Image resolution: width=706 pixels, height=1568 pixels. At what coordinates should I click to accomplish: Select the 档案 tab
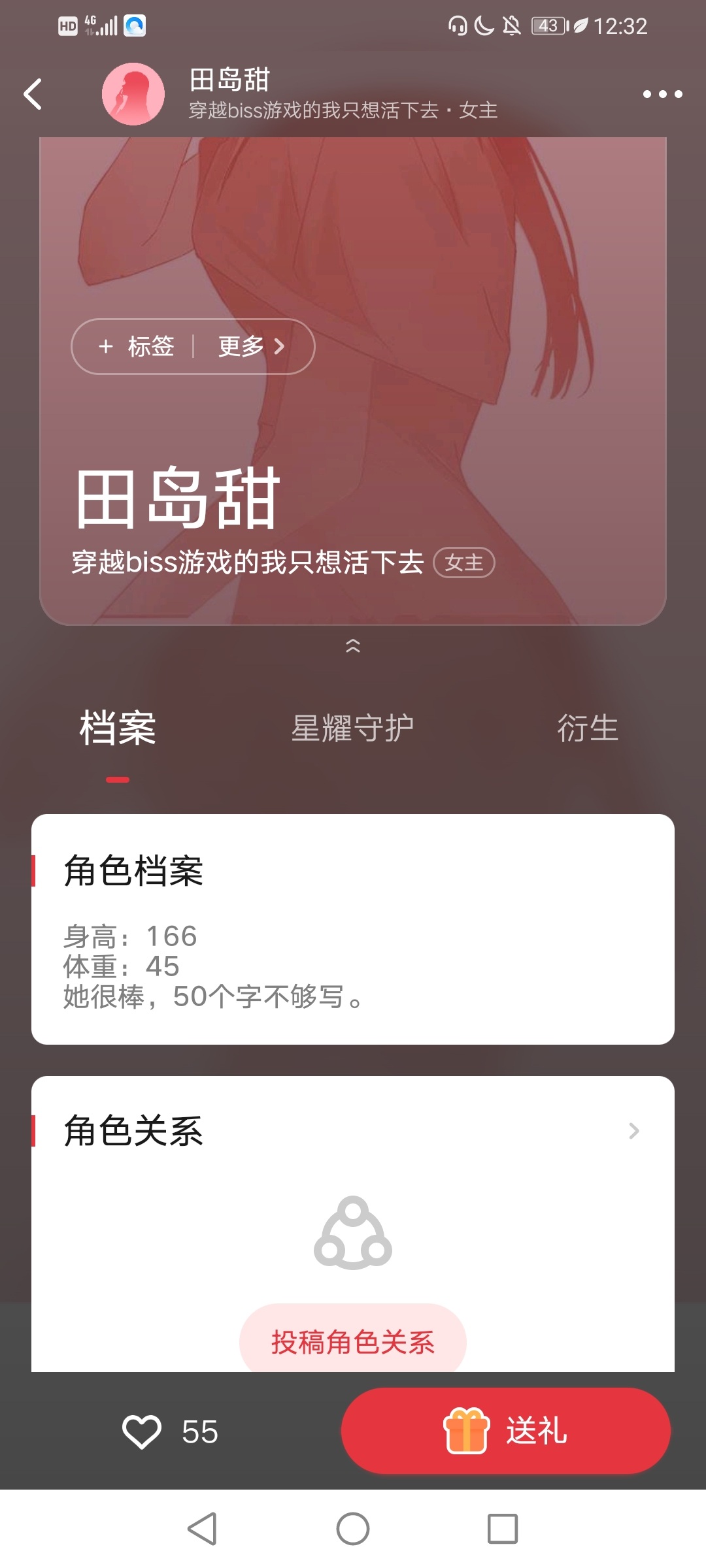118,728
